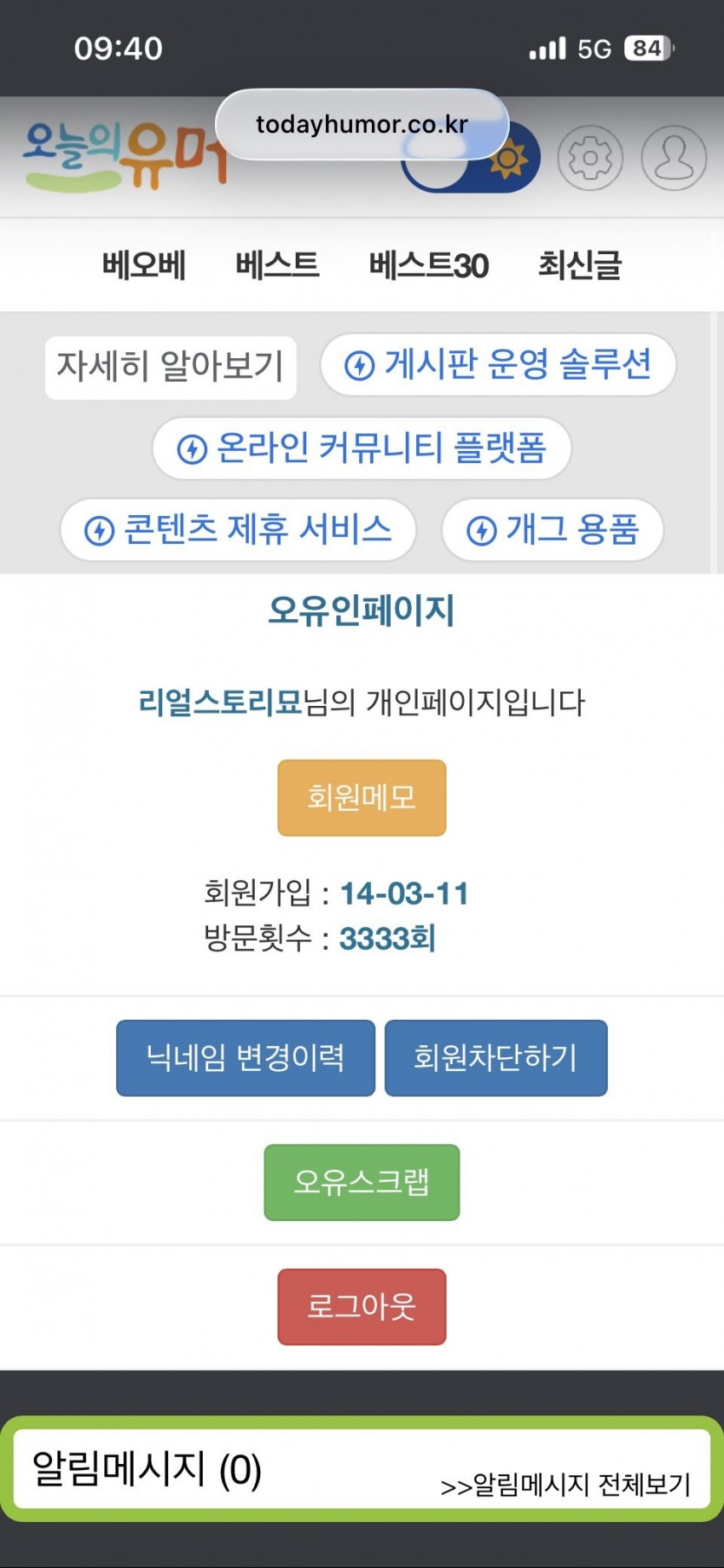This screenshot has height=1568, width=724.
Task: Open the 리얼스토리묘 nickname link
Action: (220, 702)
